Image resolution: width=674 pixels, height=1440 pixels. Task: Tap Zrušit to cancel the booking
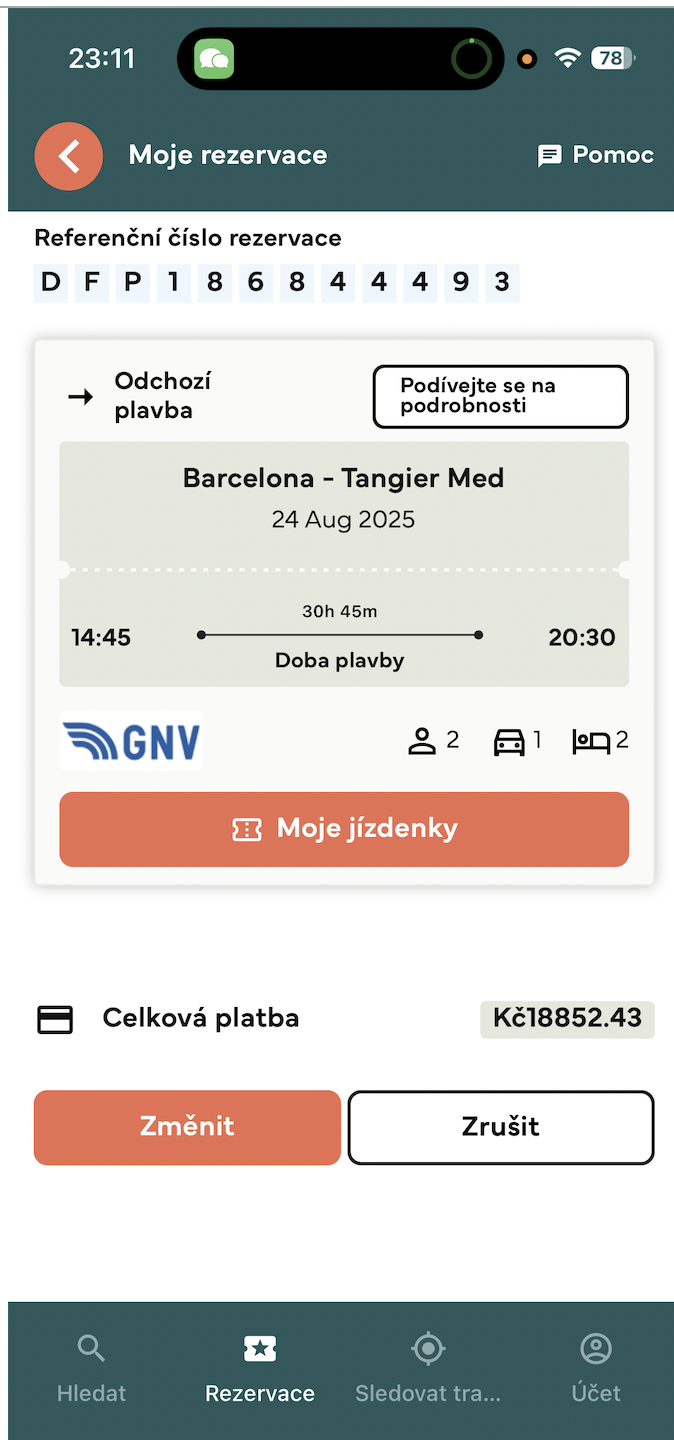tap(501, 1127)
